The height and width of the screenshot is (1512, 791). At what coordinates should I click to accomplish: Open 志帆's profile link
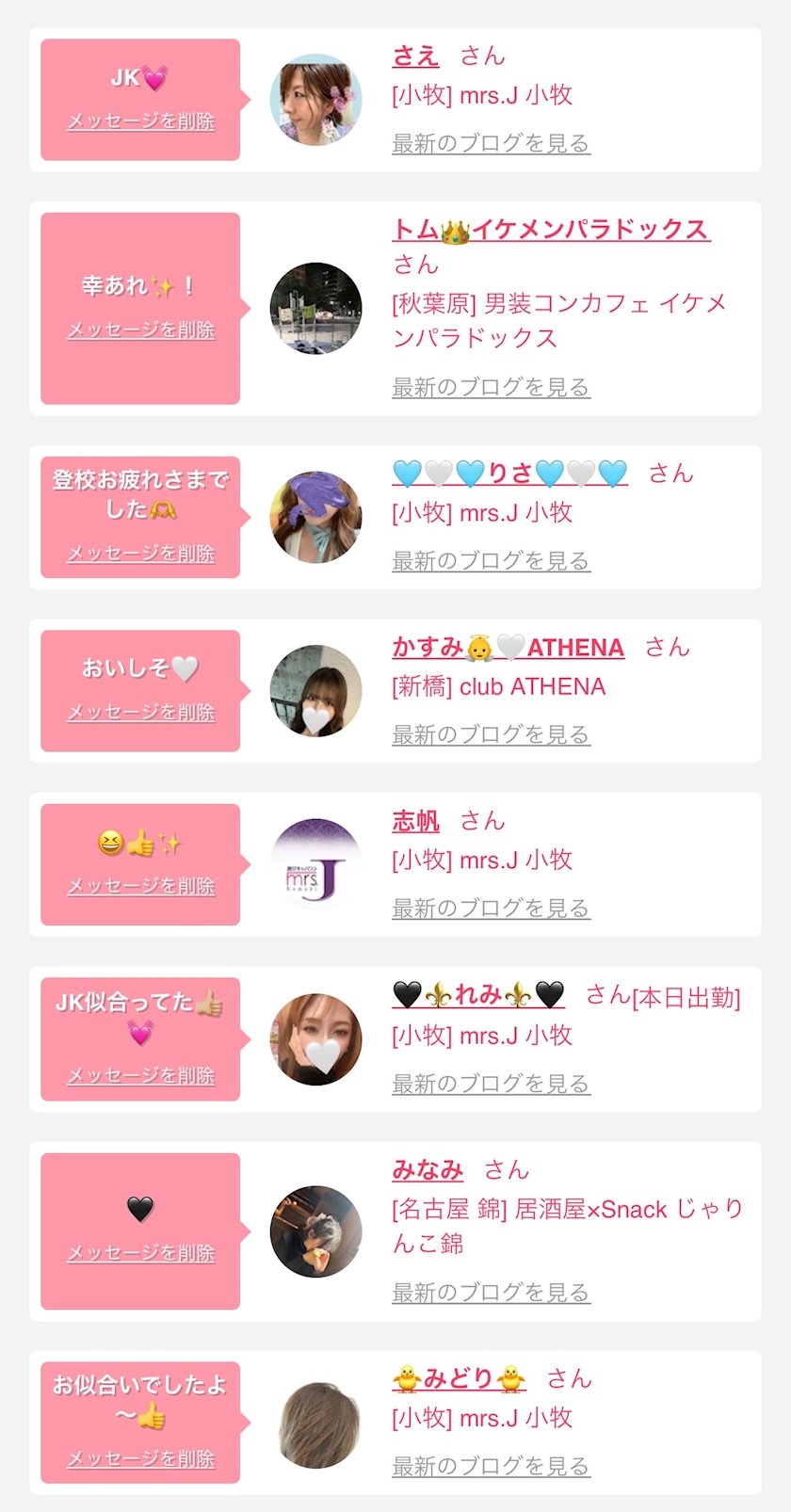415,821
